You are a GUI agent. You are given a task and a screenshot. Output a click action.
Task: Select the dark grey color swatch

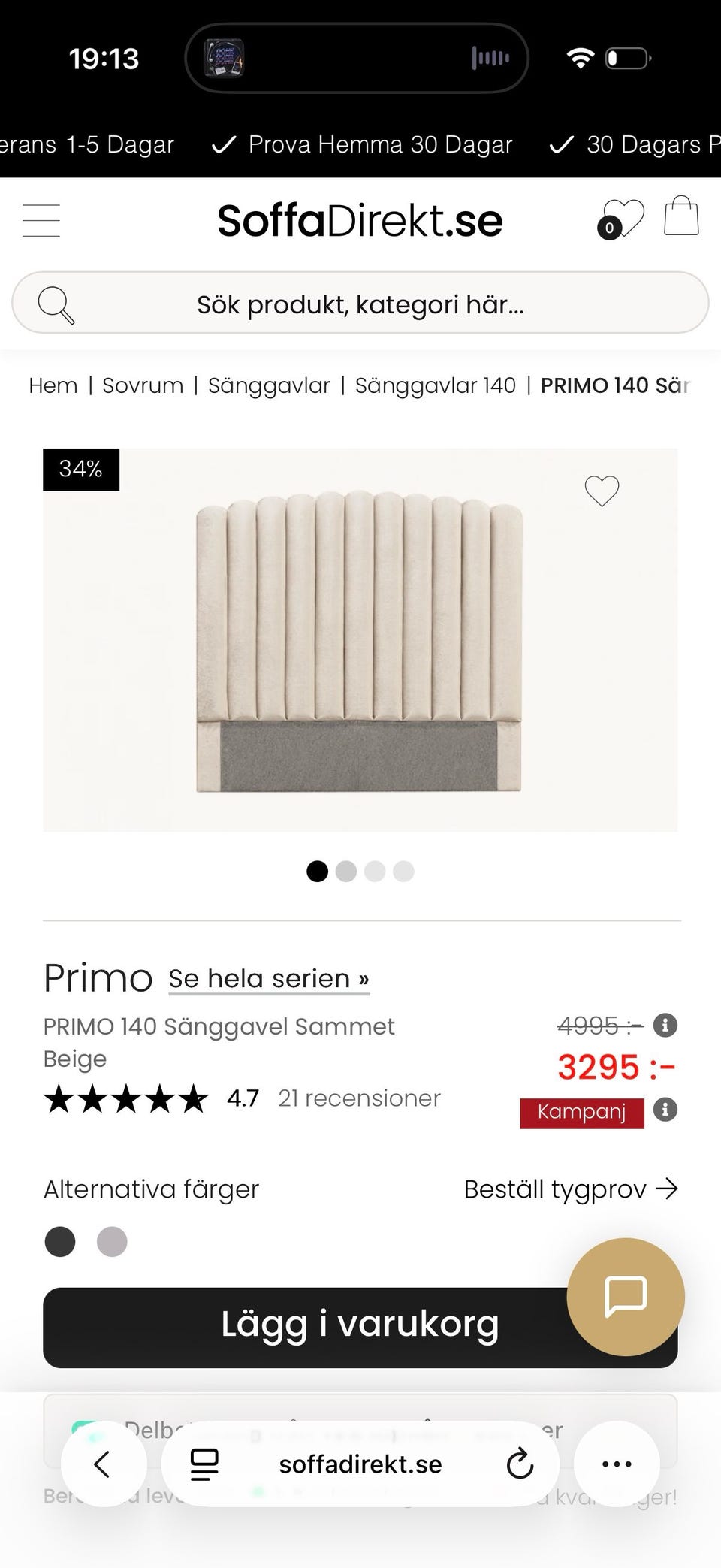(60, 1241)
